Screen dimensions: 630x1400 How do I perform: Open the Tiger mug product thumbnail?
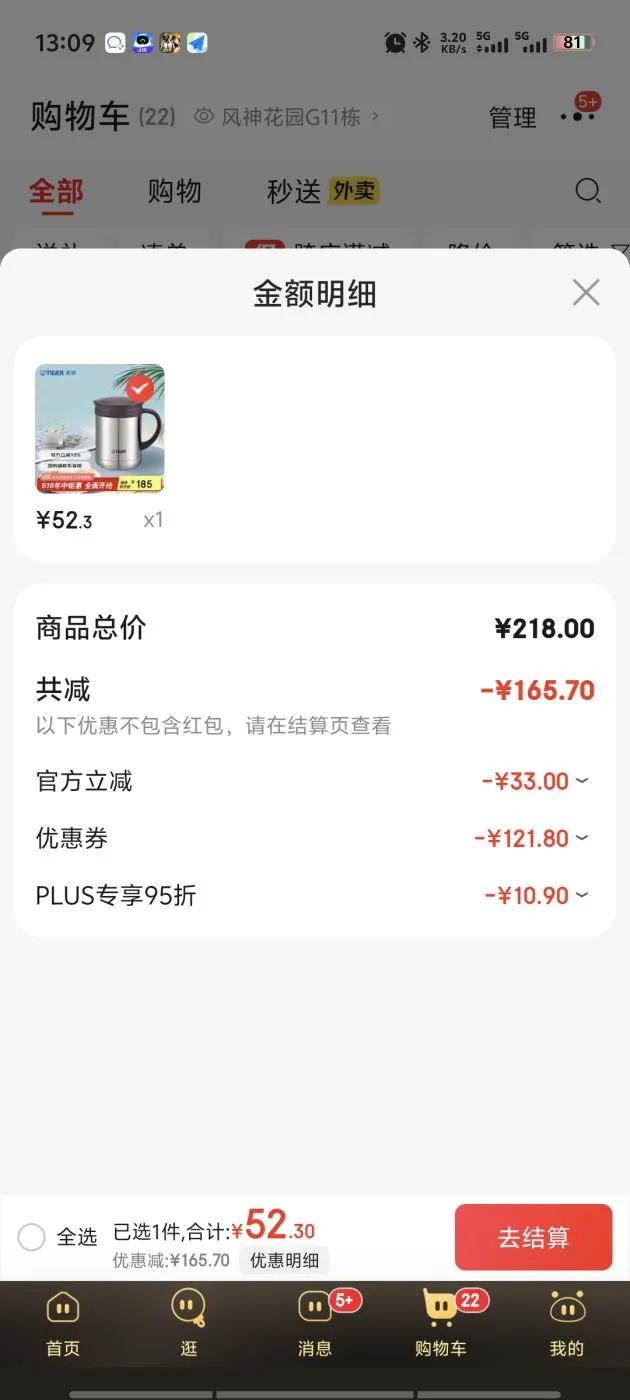[x=100, y=429]
